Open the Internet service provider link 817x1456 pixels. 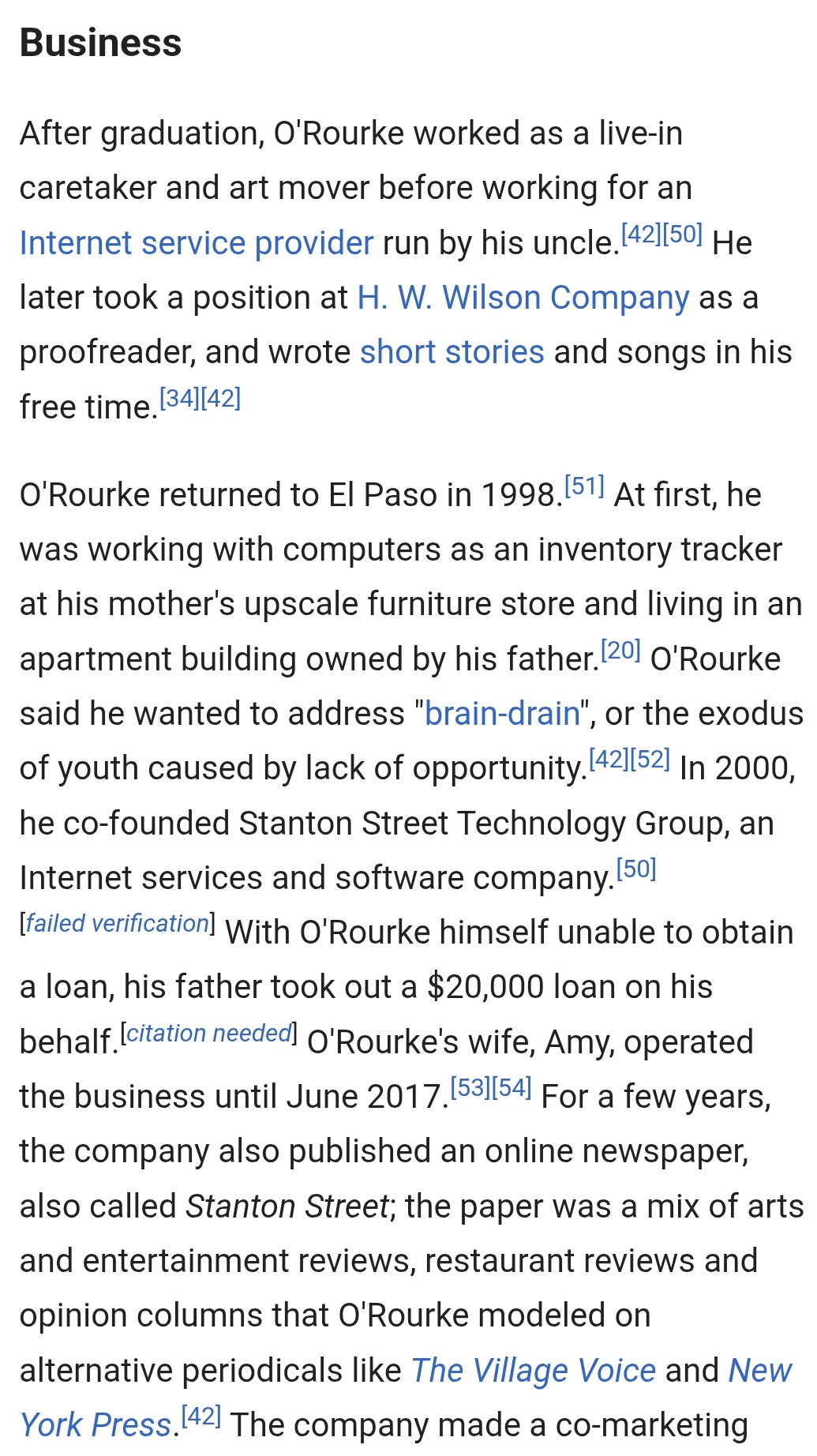point(197,243)
